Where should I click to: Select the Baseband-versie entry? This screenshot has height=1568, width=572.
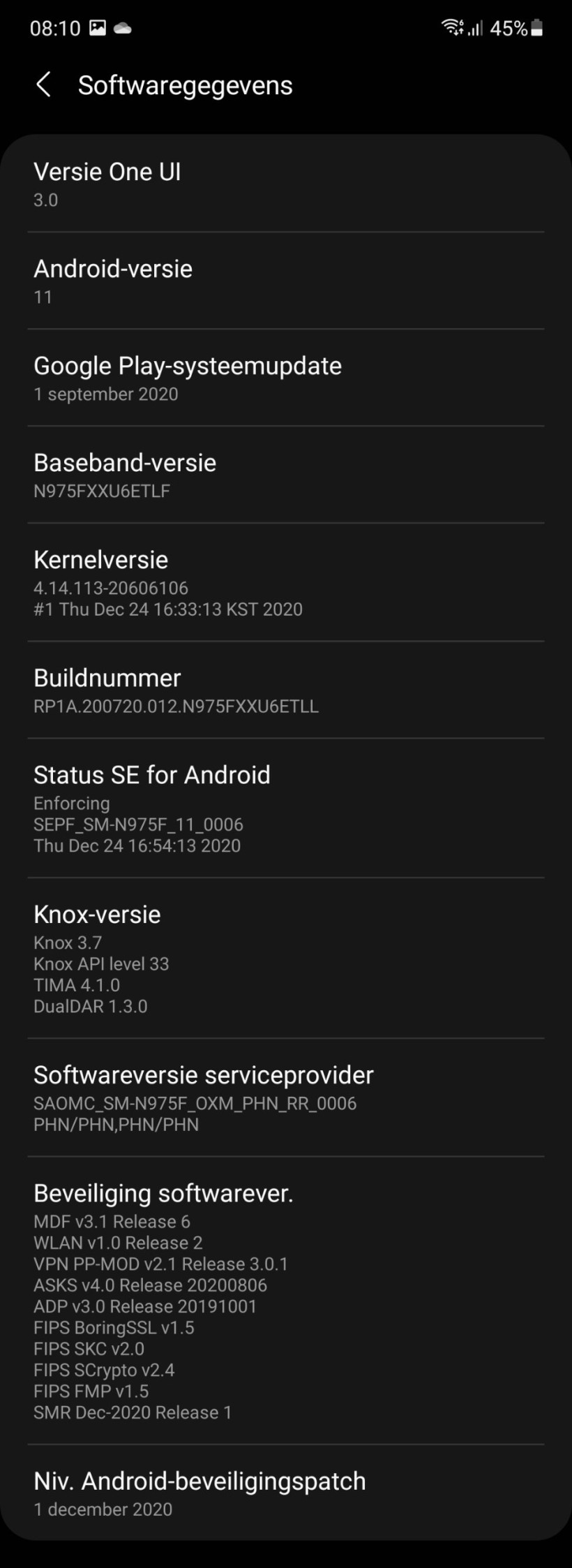286,475
